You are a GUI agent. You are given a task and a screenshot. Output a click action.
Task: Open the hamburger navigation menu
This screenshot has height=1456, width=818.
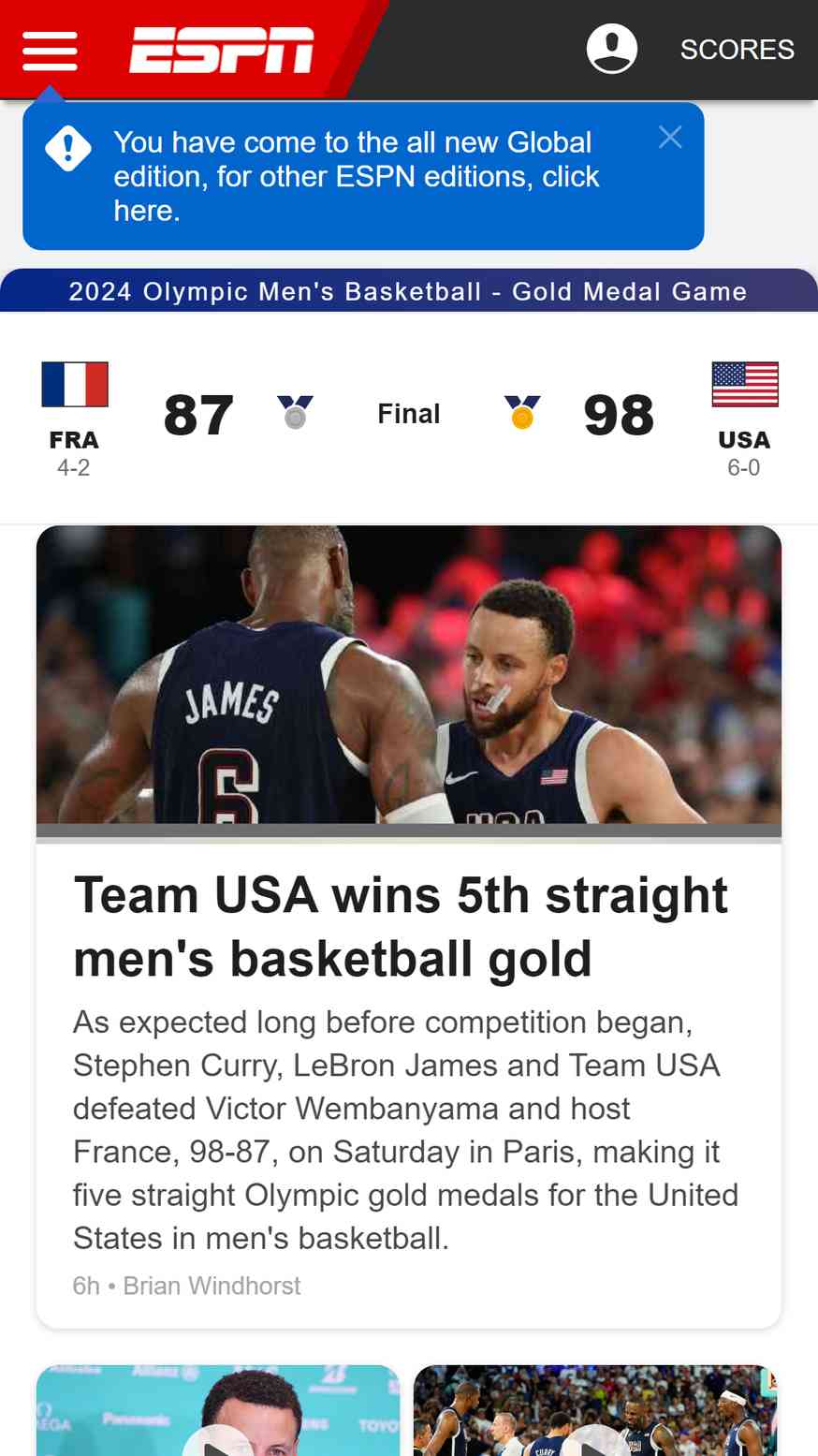click(50, 51)
